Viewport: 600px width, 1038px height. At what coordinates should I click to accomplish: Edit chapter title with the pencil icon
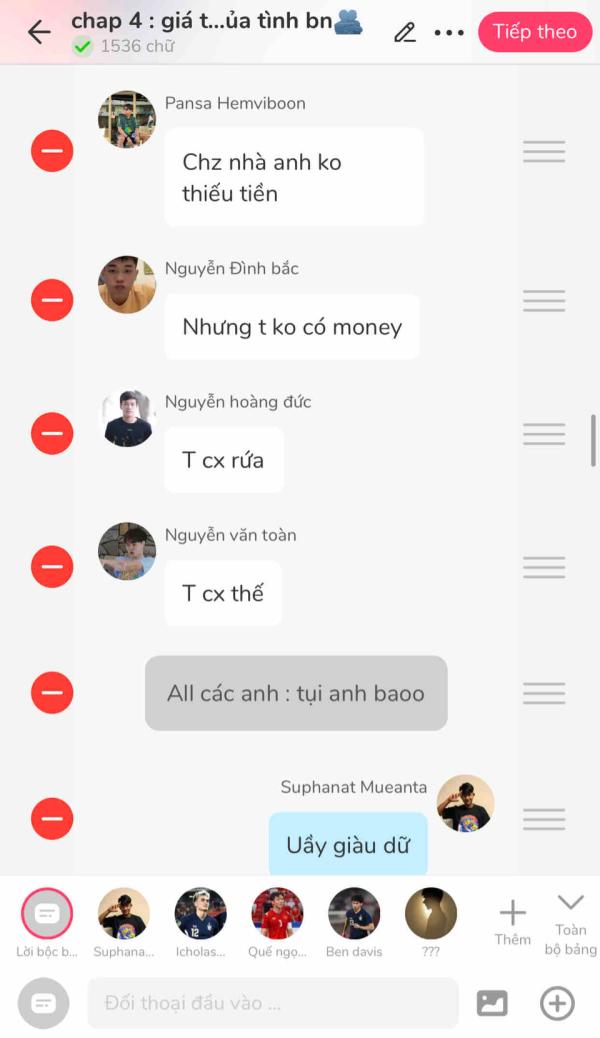[x=404, y=32]
